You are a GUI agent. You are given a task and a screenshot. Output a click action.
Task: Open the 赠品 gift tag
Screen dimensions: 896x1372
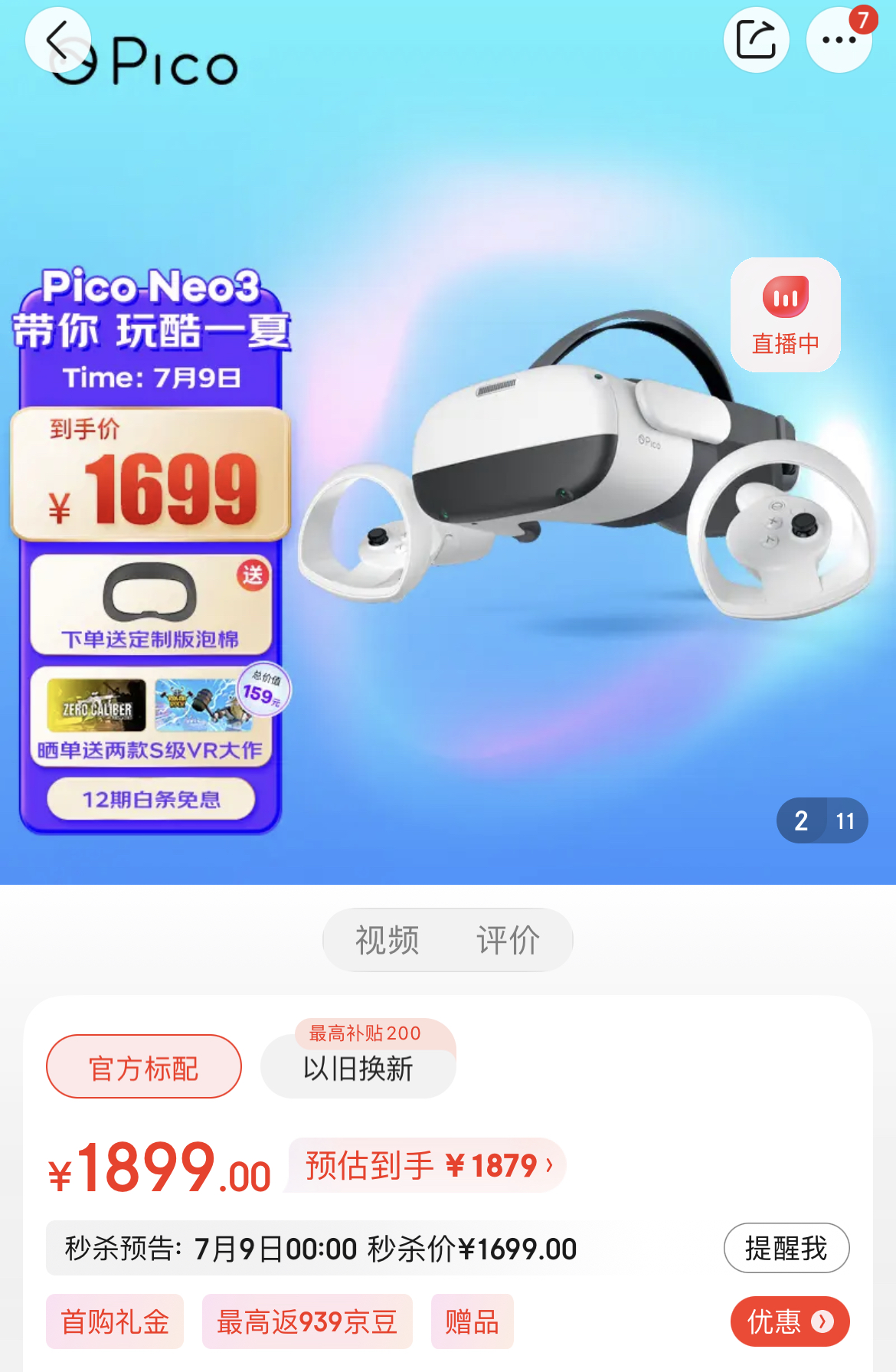pos(472,1321)
